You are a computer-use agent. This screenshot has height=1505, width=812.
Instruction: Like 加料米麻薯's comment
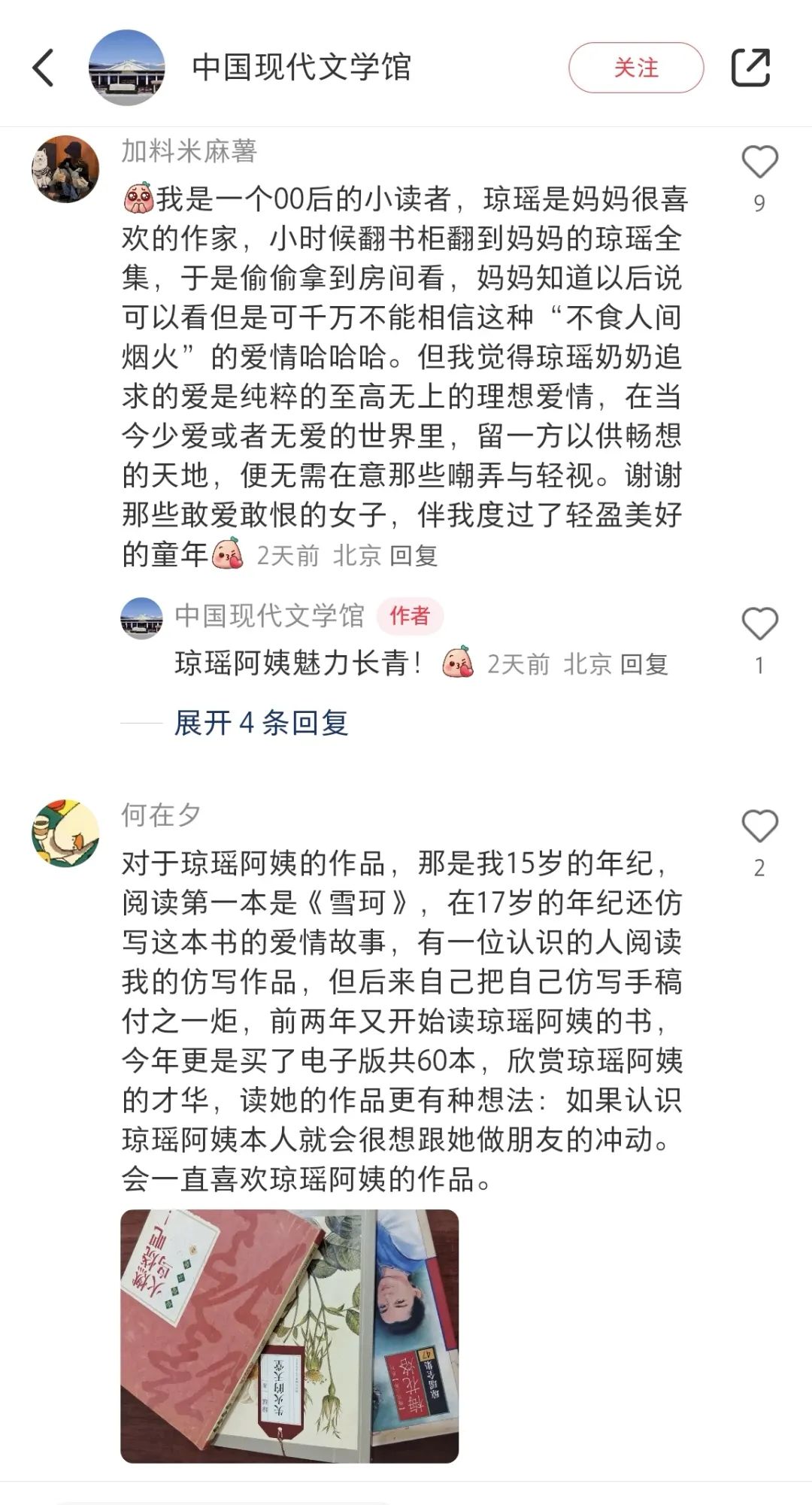click(x=759, y=162)
